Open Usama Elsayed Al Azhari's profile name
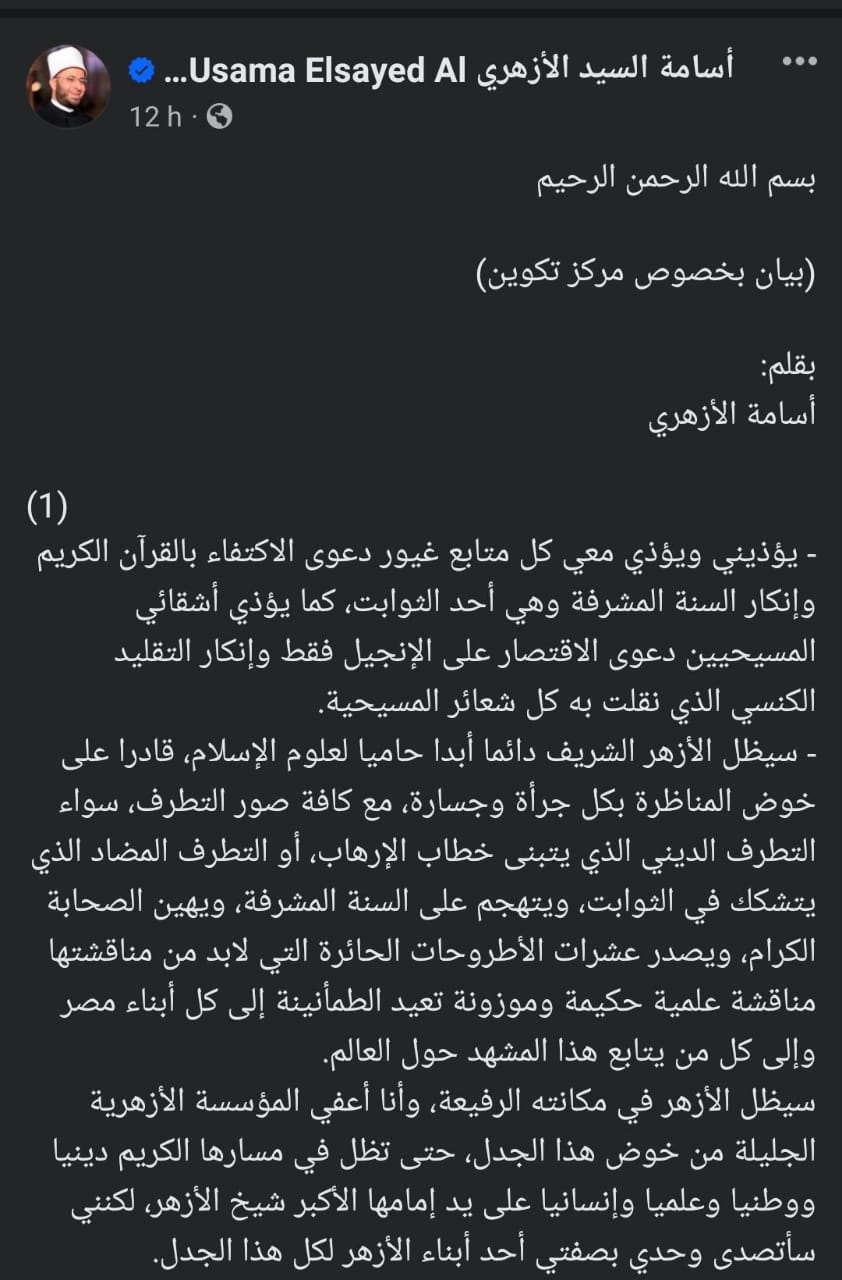Viewport: 842px width, 1280px height. [x=460, y=69]
